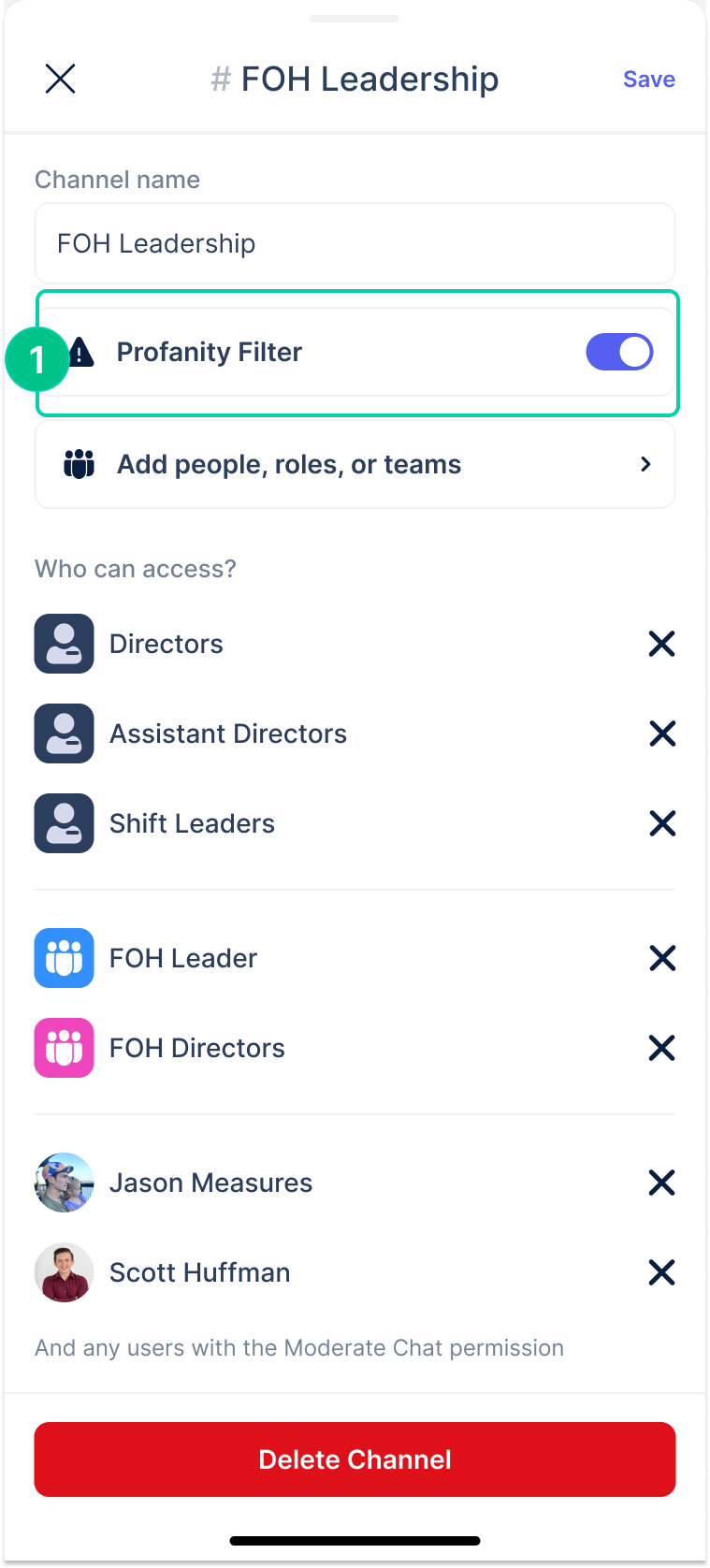Select the Shift Leaders avatar icon
The height and width of the screenshot is (1568, 710).
click(x=64, y=823)
